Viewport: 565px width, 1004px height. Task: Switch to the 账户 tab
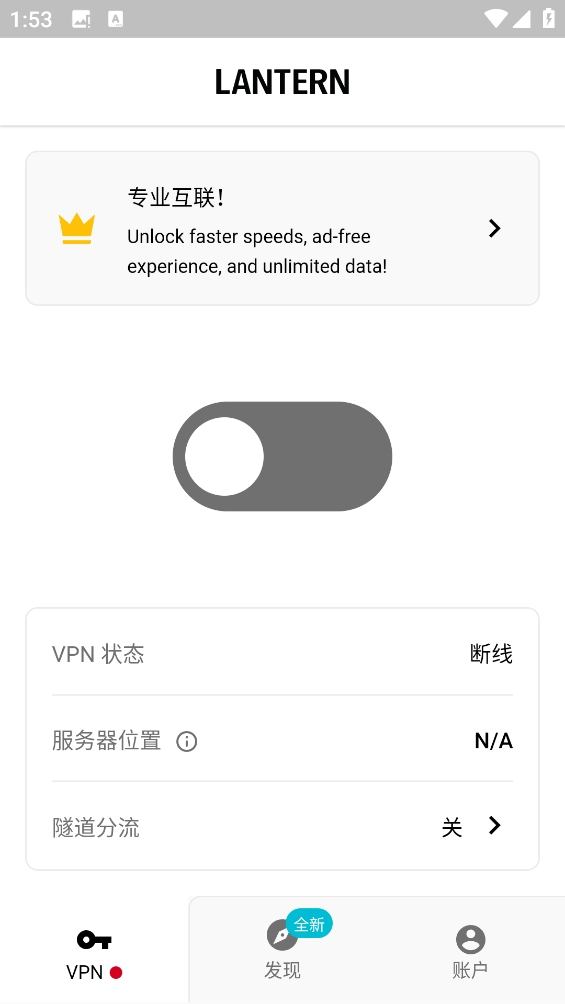click(x=470, y=950)
